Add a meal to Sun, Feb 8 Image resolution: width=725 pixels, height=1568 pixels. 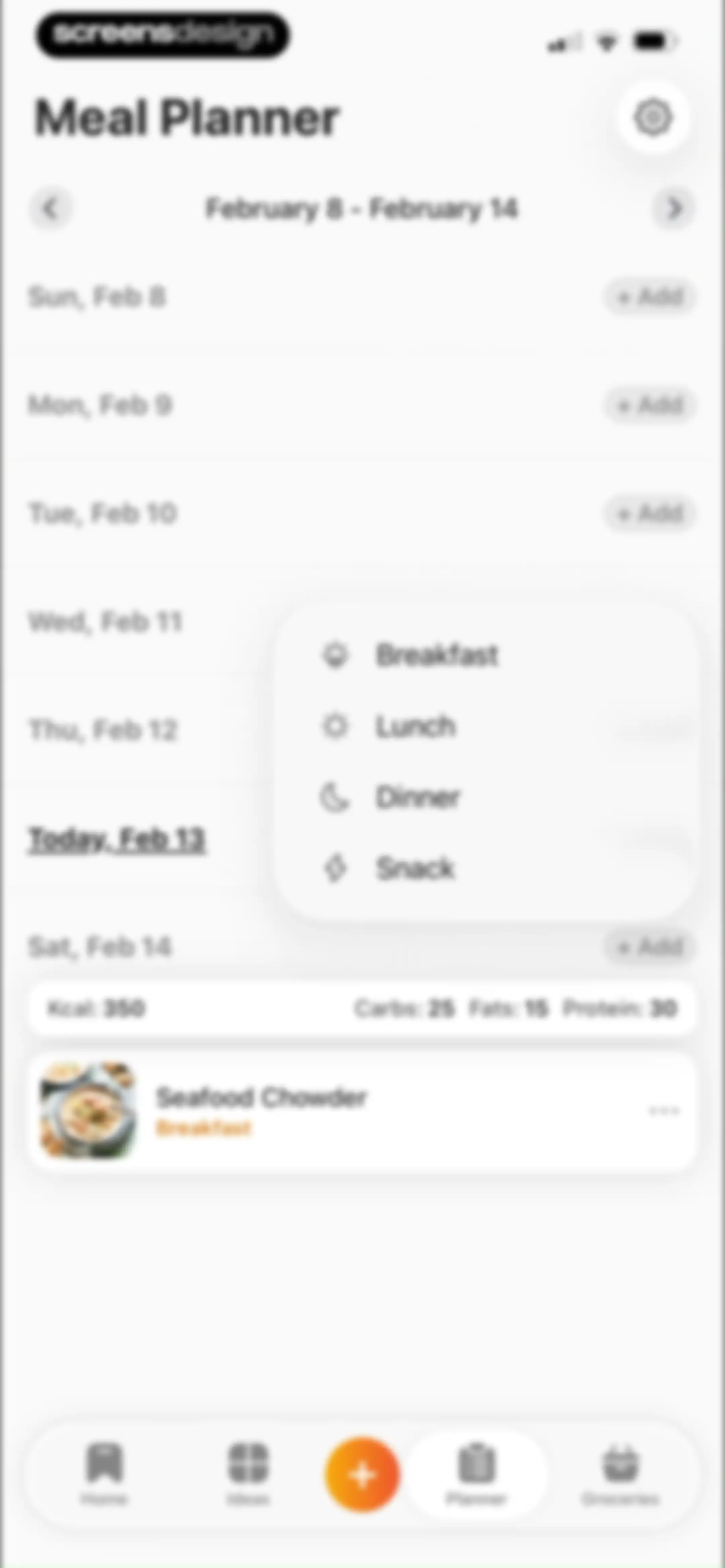[649, 297]
